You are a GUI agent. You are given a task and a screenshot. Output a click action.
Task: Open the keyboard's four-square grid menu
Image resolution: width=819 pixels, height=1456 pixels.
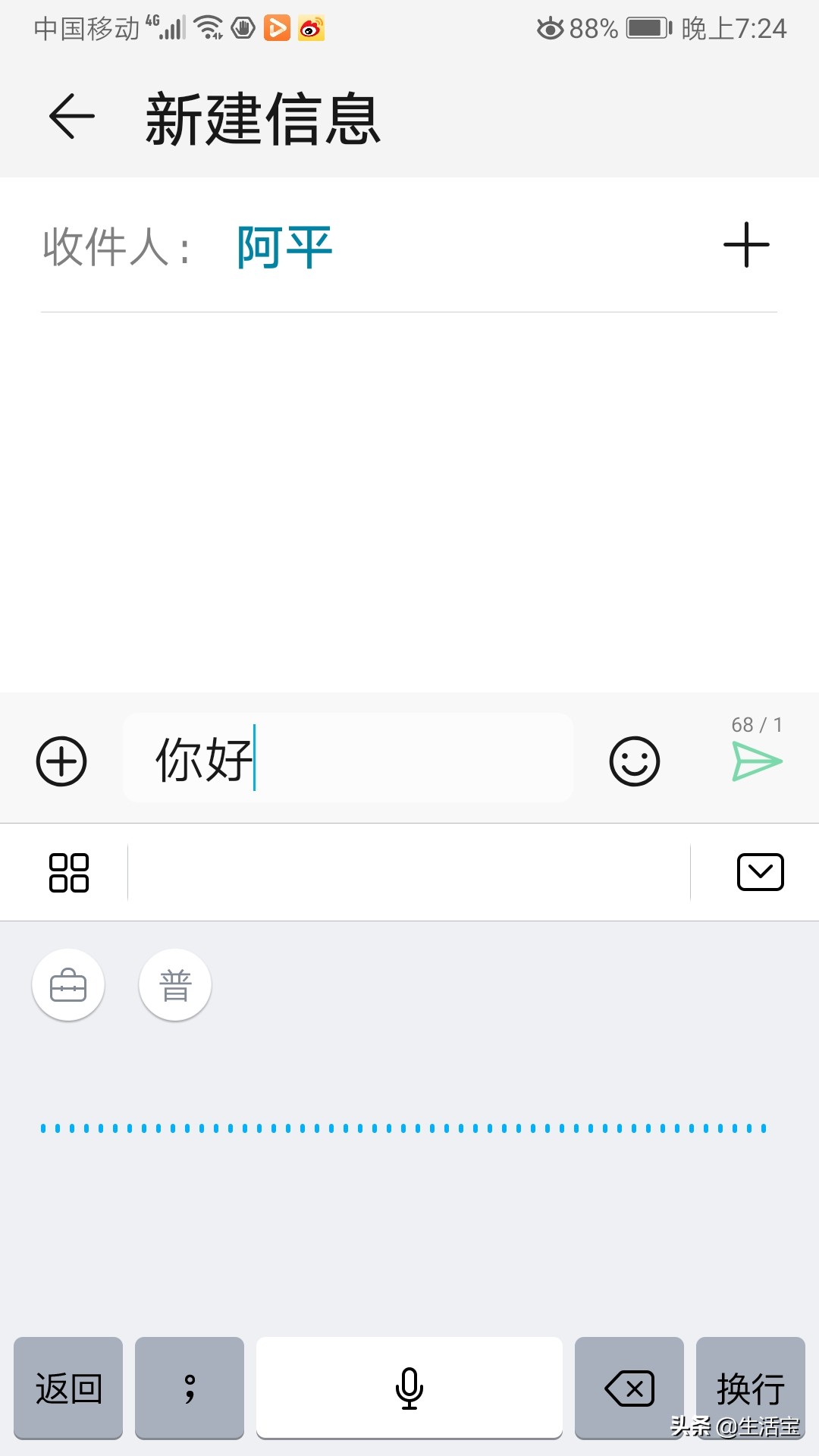69,873
